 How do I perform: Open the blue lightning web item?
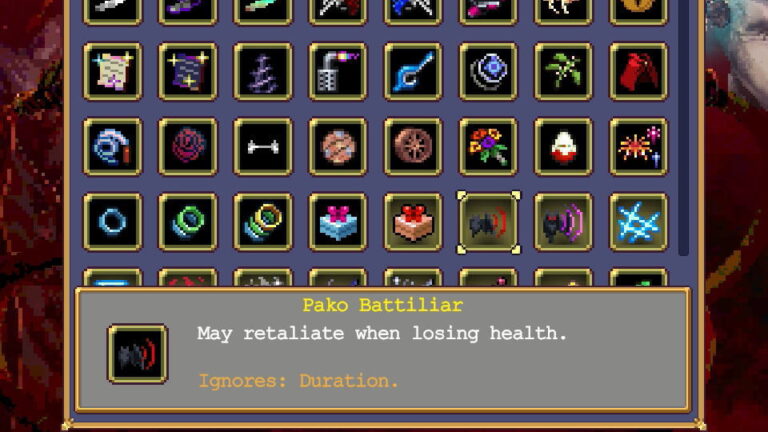(638, 222)
